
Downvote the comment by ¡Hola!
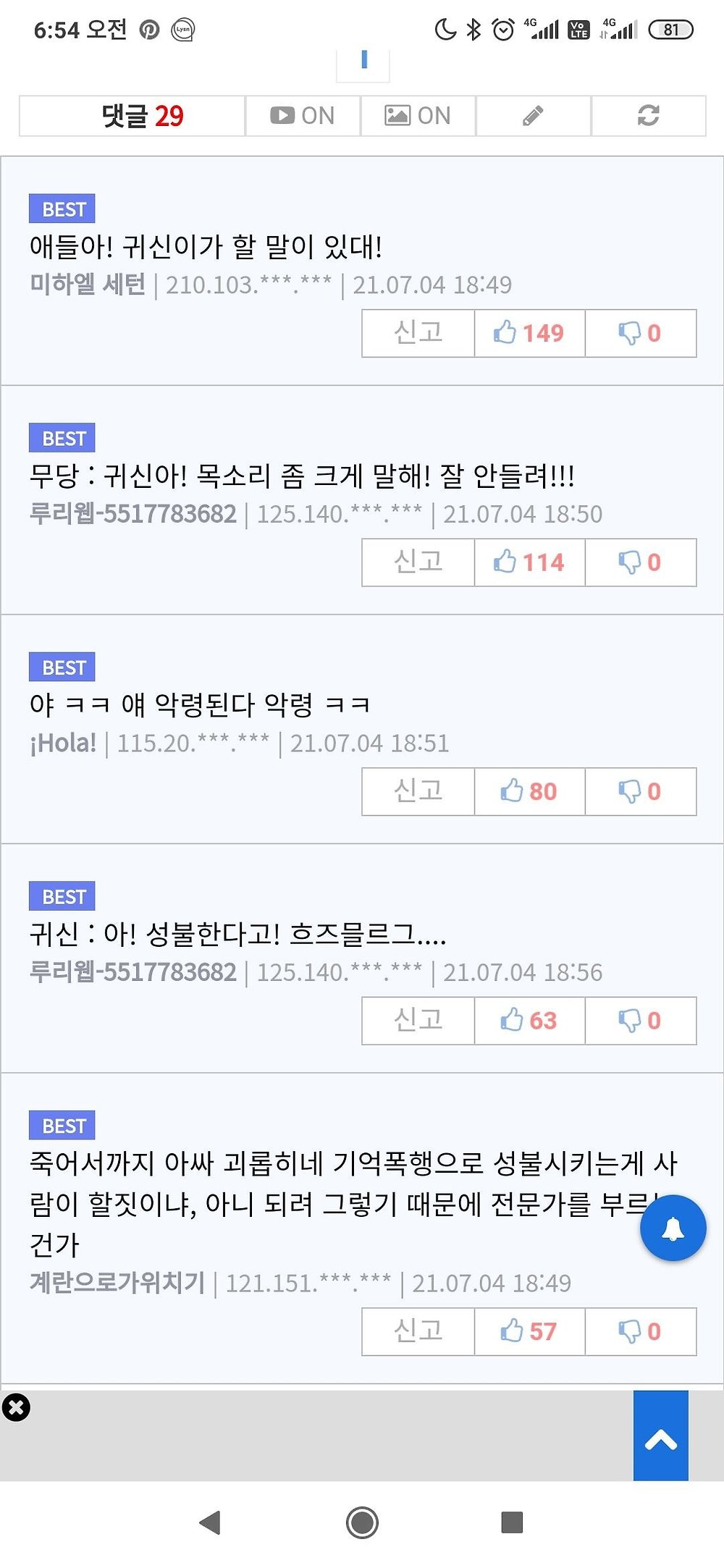tap(640, 791)
